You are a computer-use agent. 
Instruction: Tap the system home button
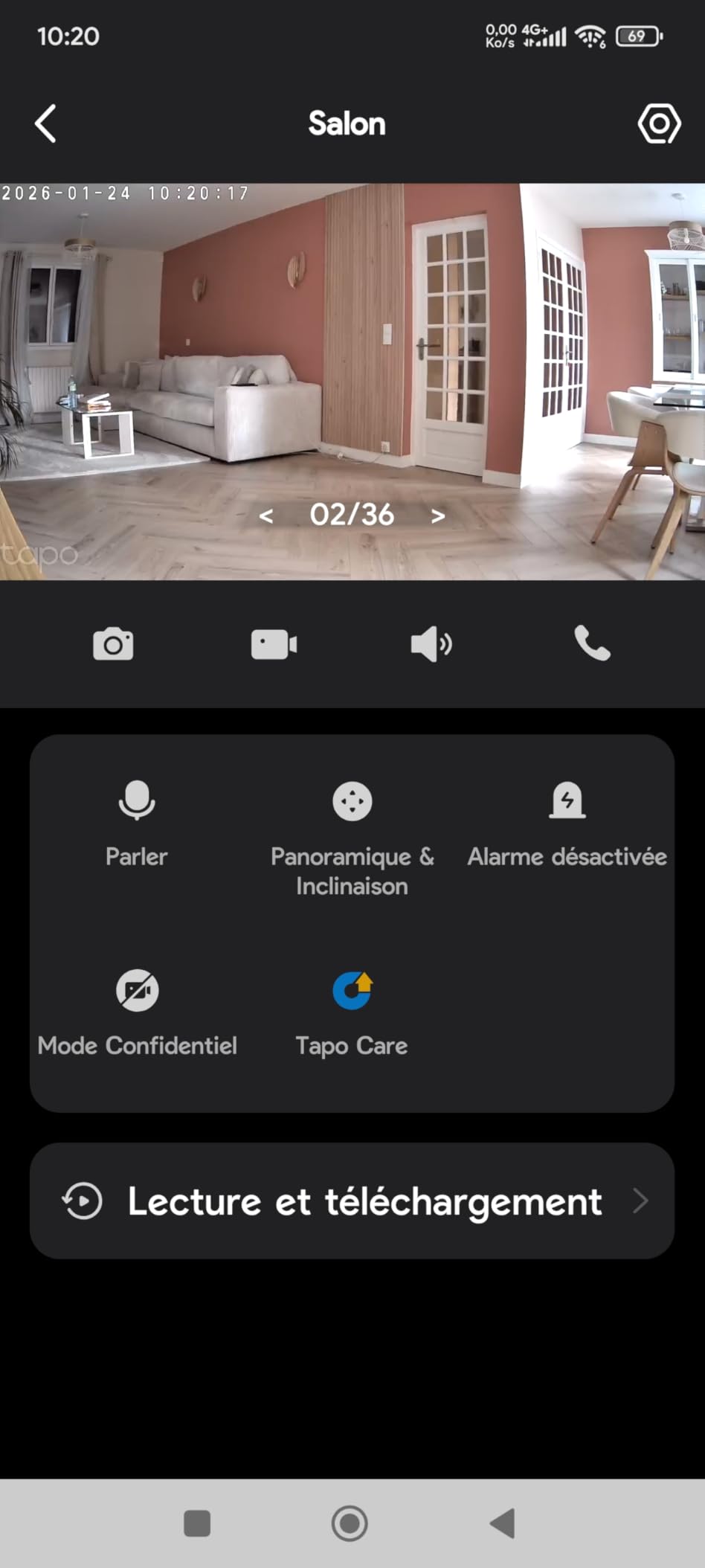[350, 1523]
